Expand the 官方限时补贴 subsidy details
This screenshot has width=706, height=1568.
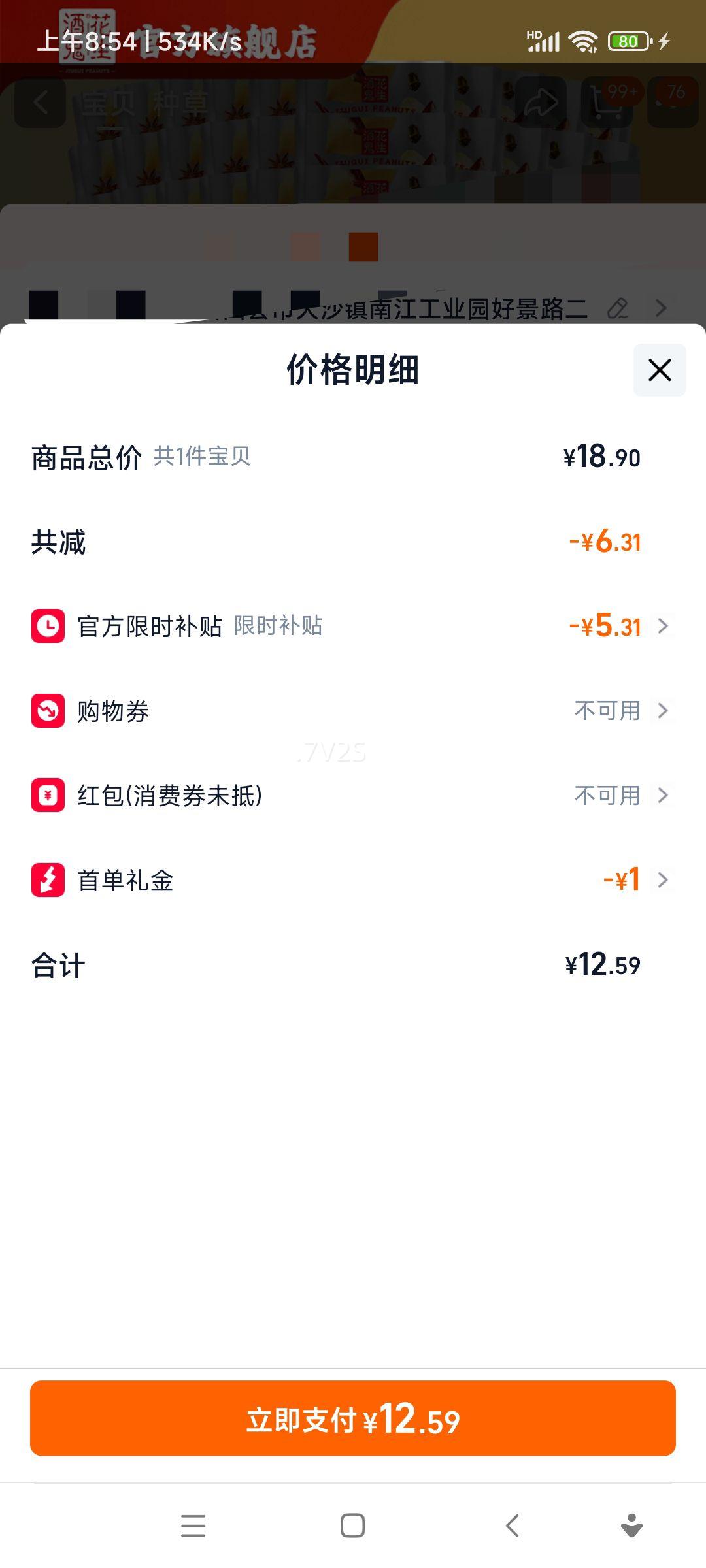pos(663,627)
